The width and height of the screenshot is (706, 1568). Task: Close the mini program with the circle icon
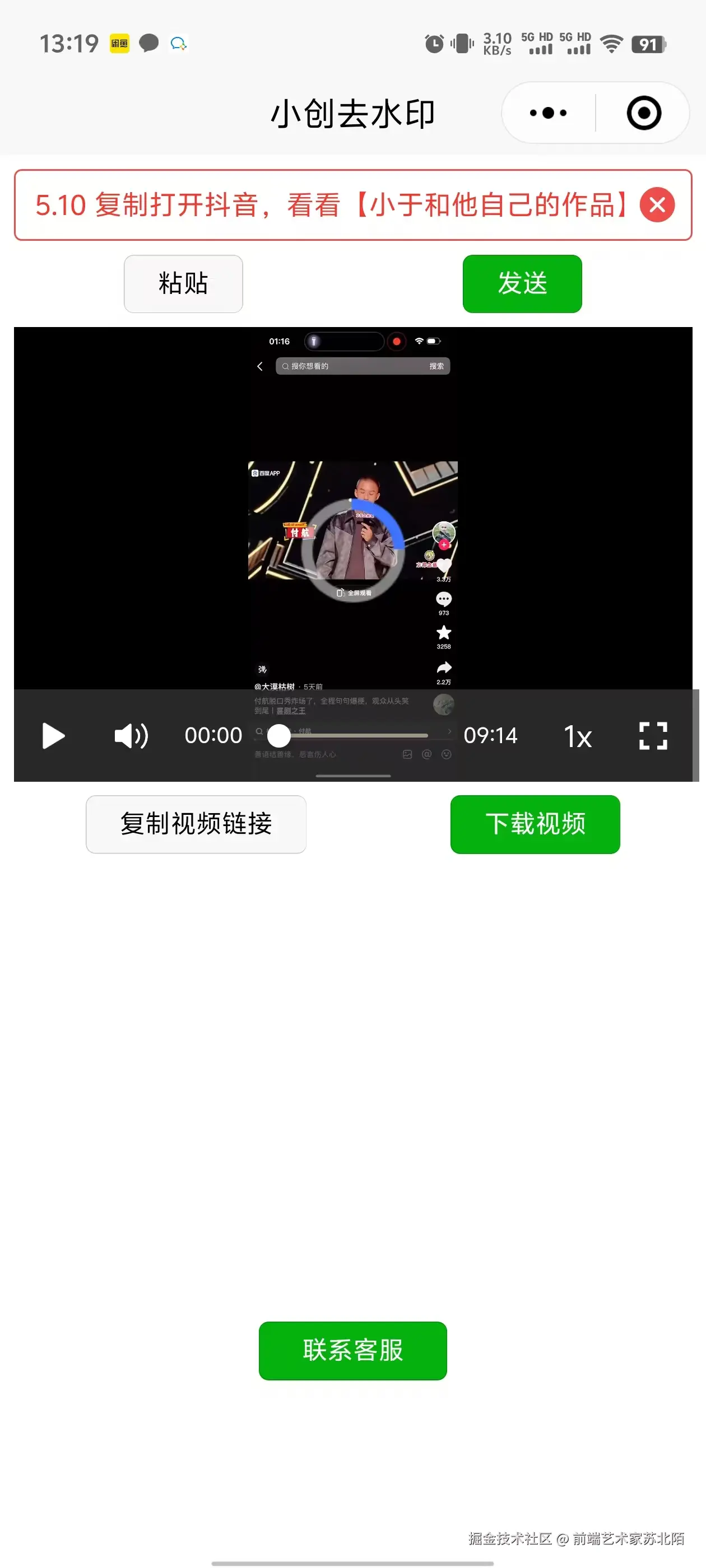click(643, 113)
